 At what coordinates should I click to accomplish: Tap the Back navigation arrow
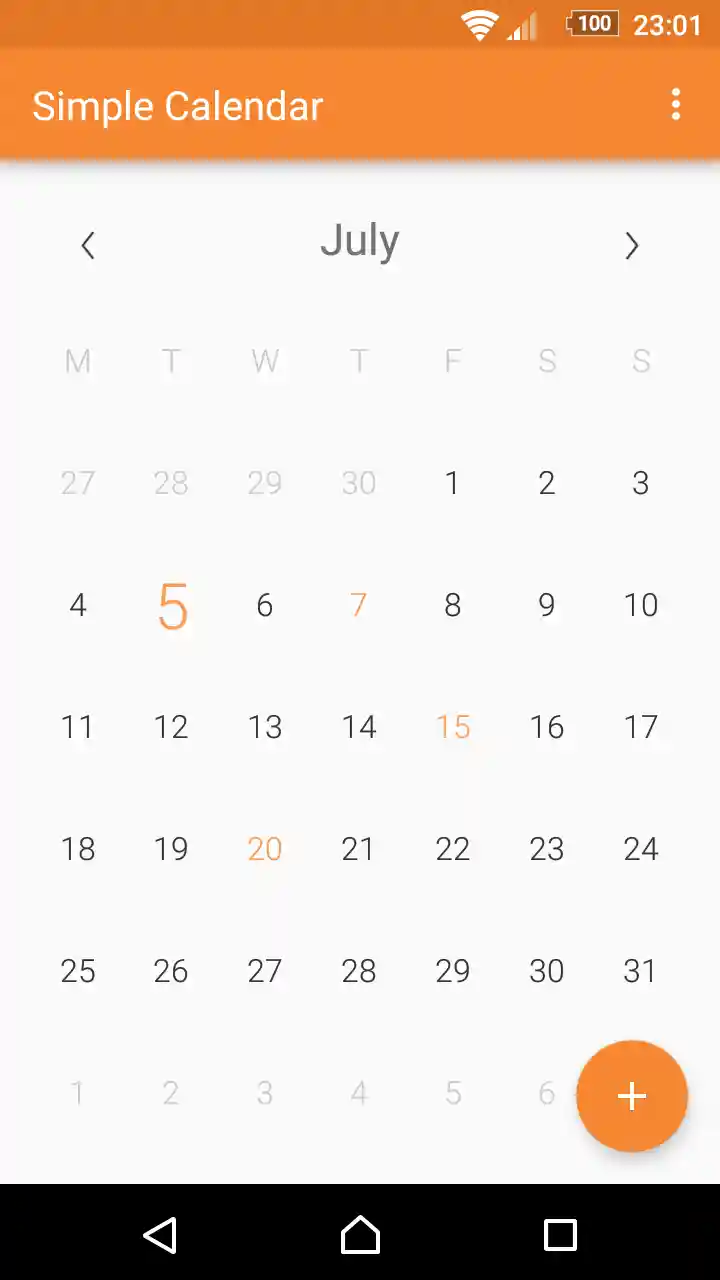[x=162, y=1235]
